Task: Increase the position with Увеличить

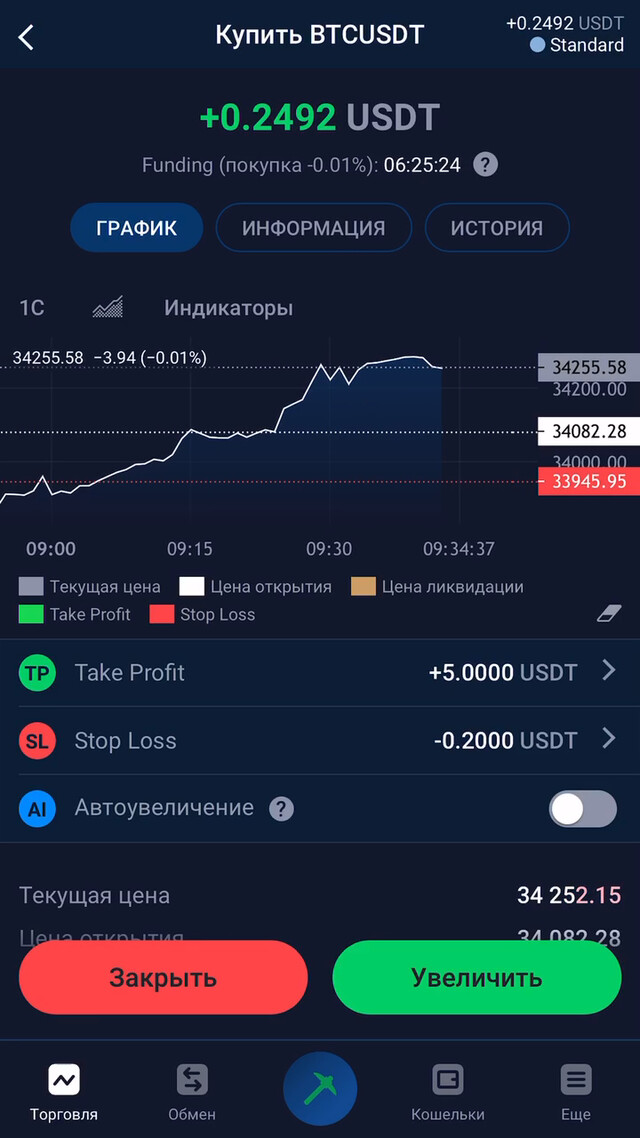Action: (477, 977)
